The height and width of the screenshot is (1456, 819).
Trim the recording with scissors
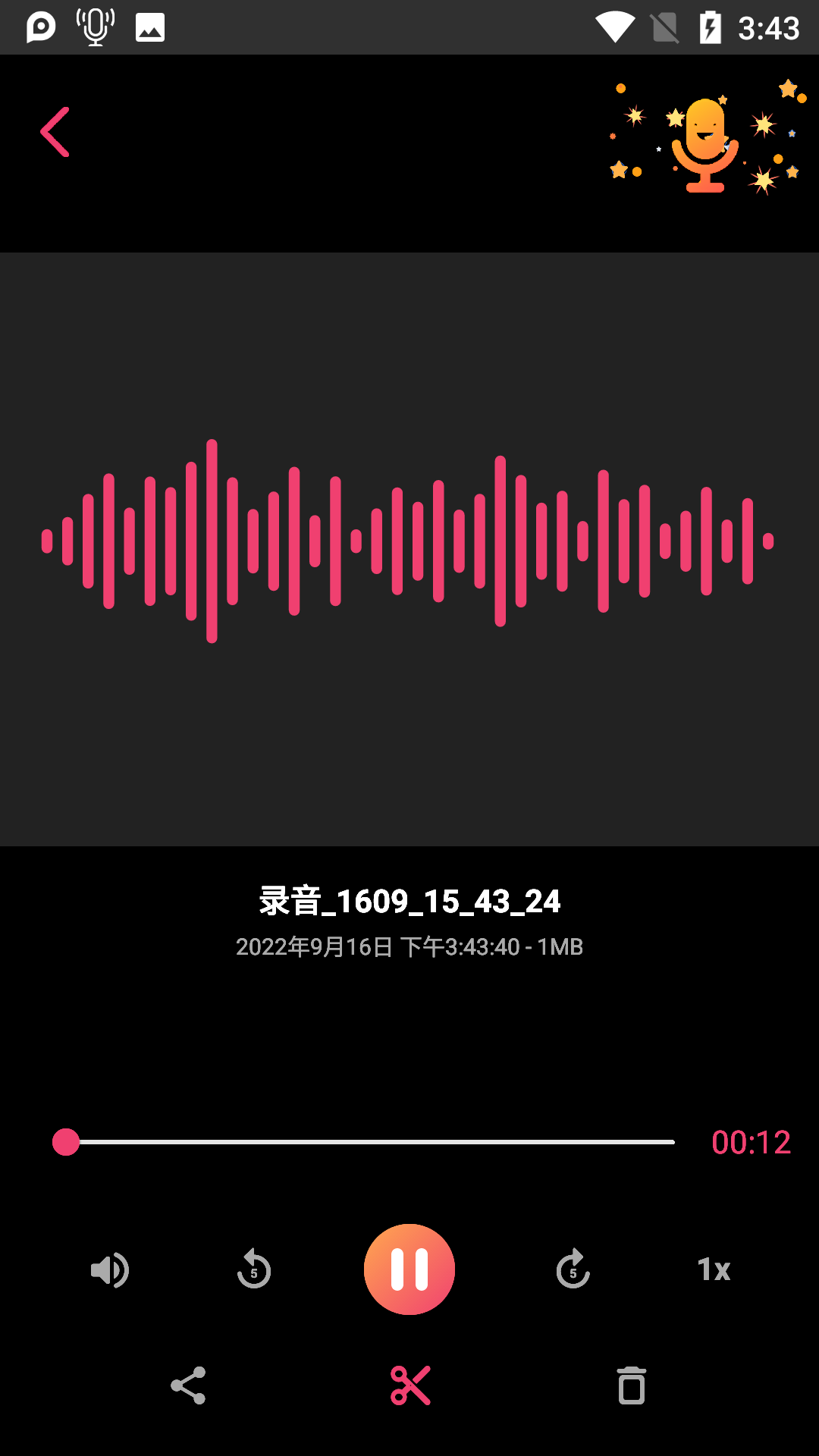coord(410,1385)
